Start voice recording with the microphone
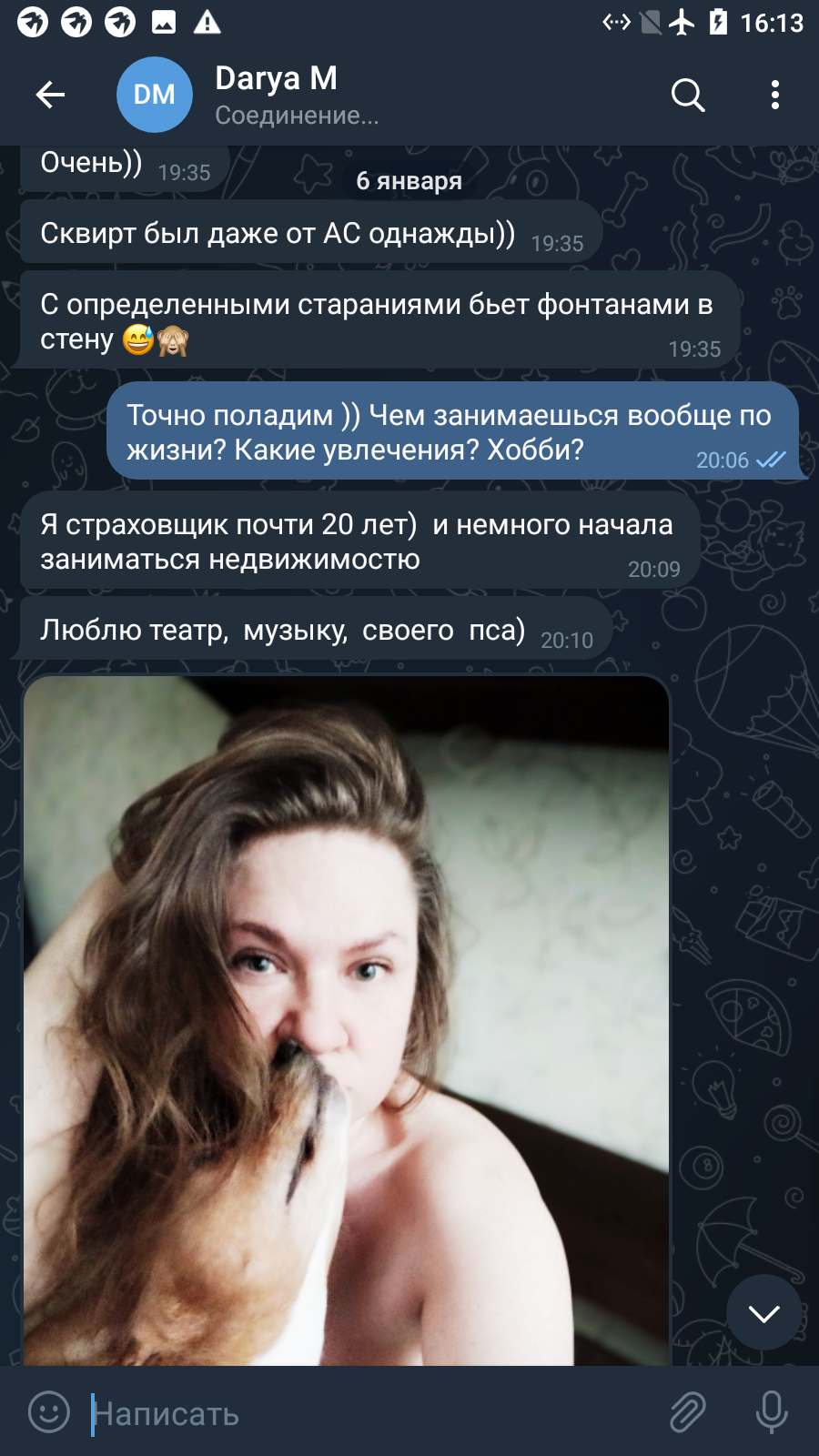The image size is (819, 1456). (x=772, y=1413)
